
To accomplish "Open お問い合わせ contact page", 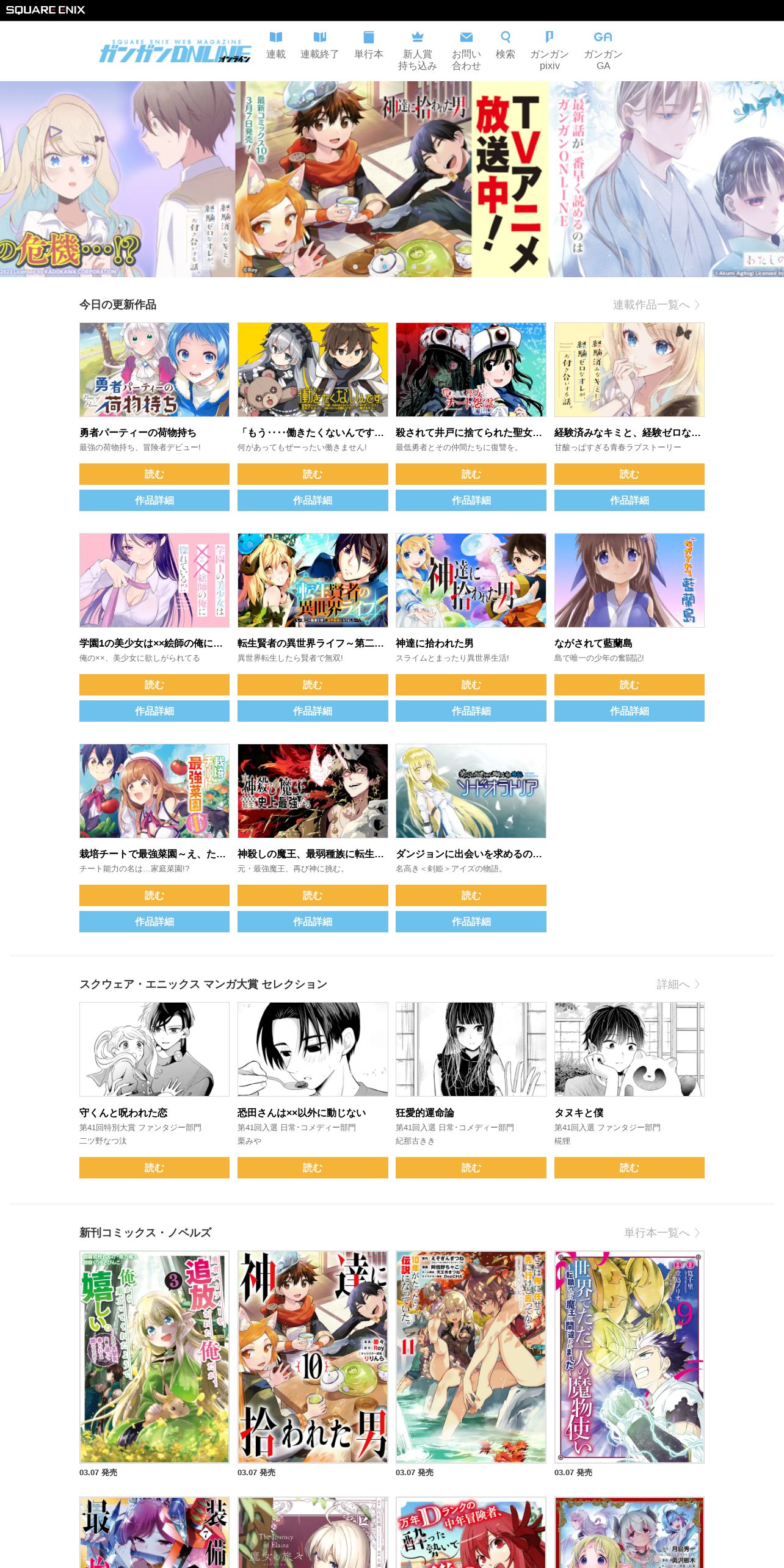I will (x=466, y=51).
